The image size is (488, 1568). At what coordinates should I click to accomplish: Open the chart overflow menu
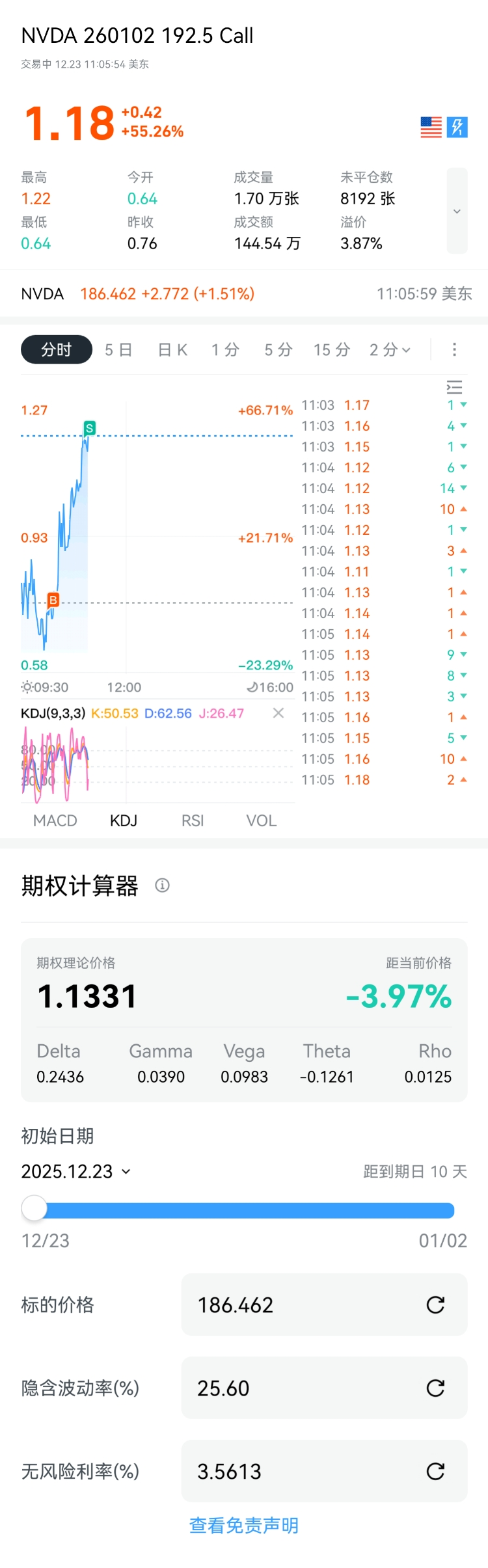click(454, 350)
